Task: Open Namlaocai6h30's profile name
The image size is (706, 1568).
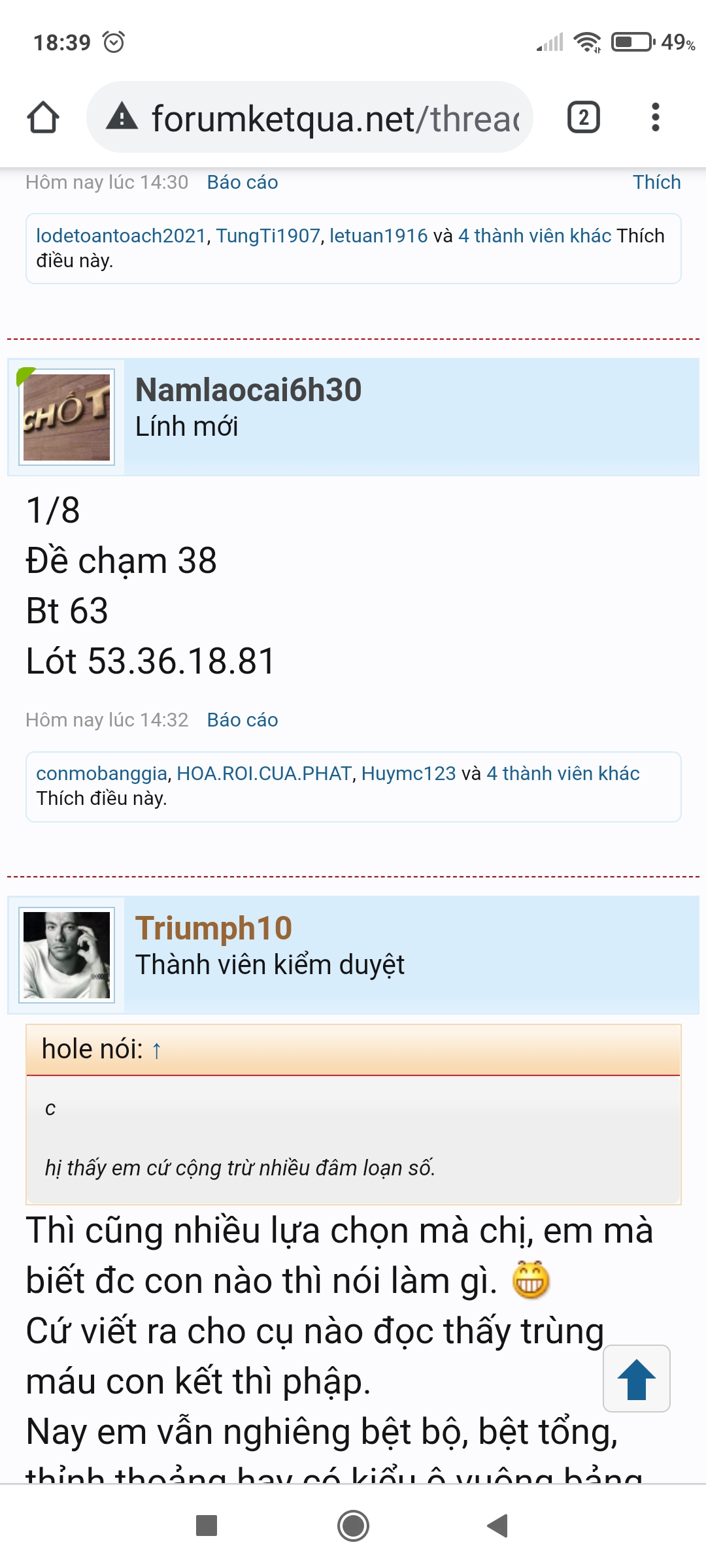Action: (248, 390)
